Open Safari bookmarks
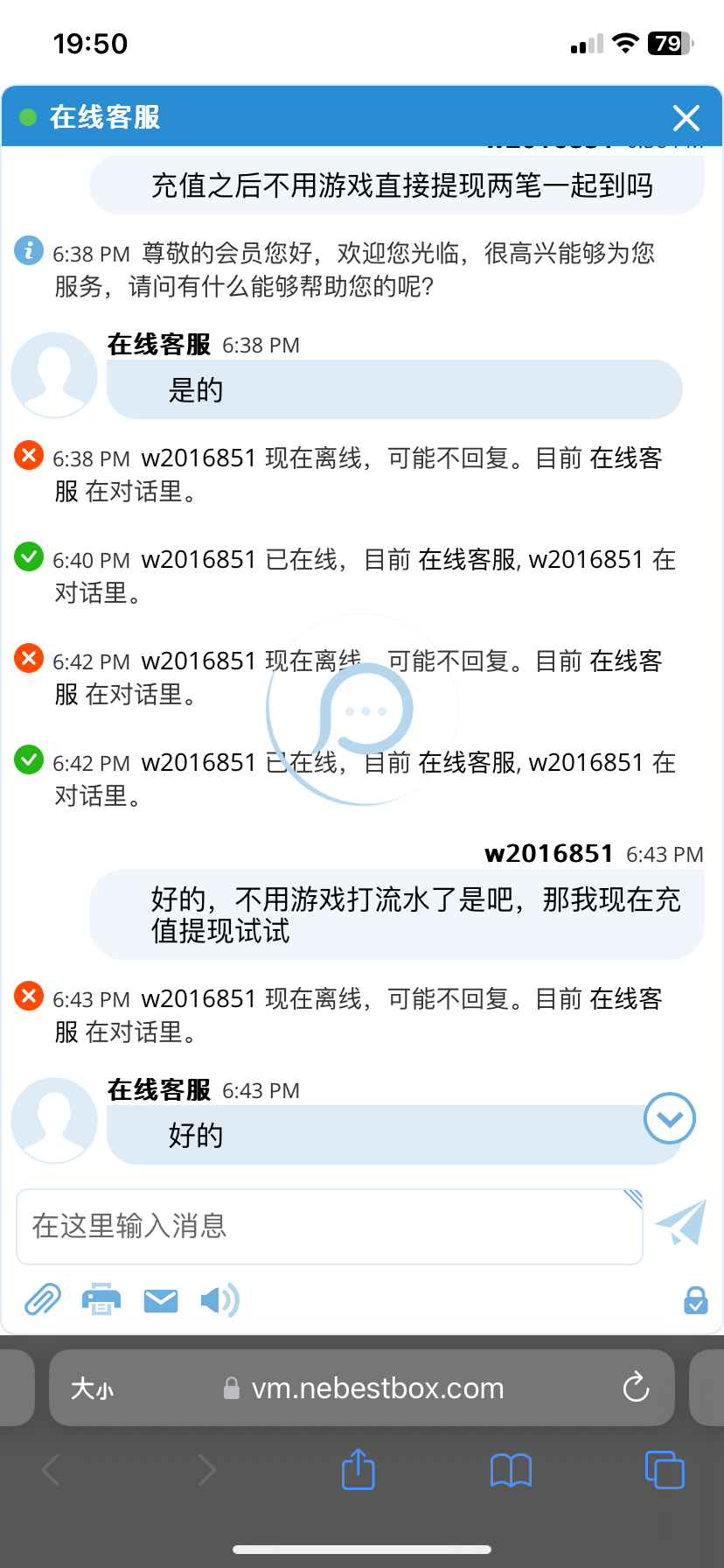724x1568 pixels. point(512,1470)
